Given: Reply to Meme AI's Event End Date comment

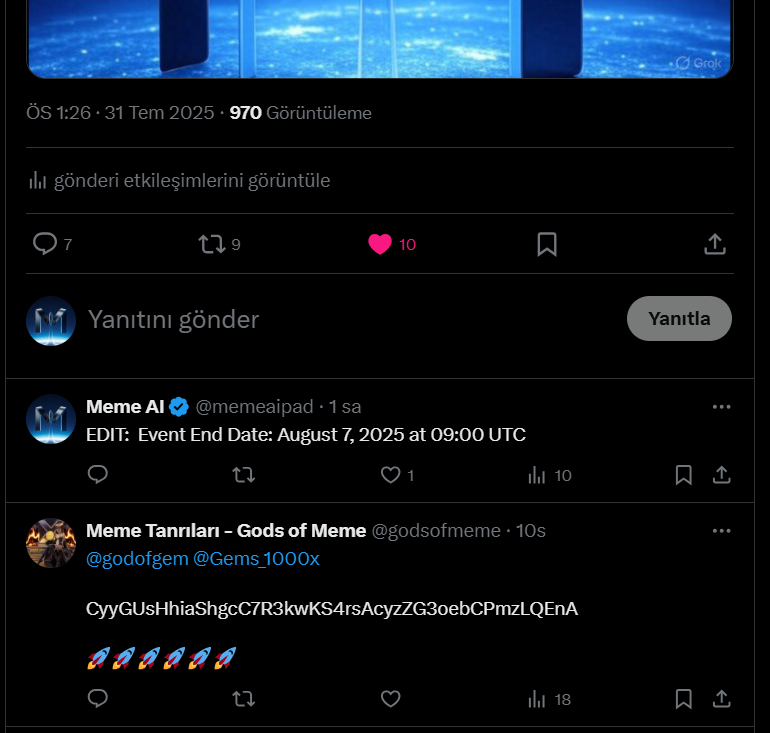Looking at the screenshot, I should coord(98,475).
